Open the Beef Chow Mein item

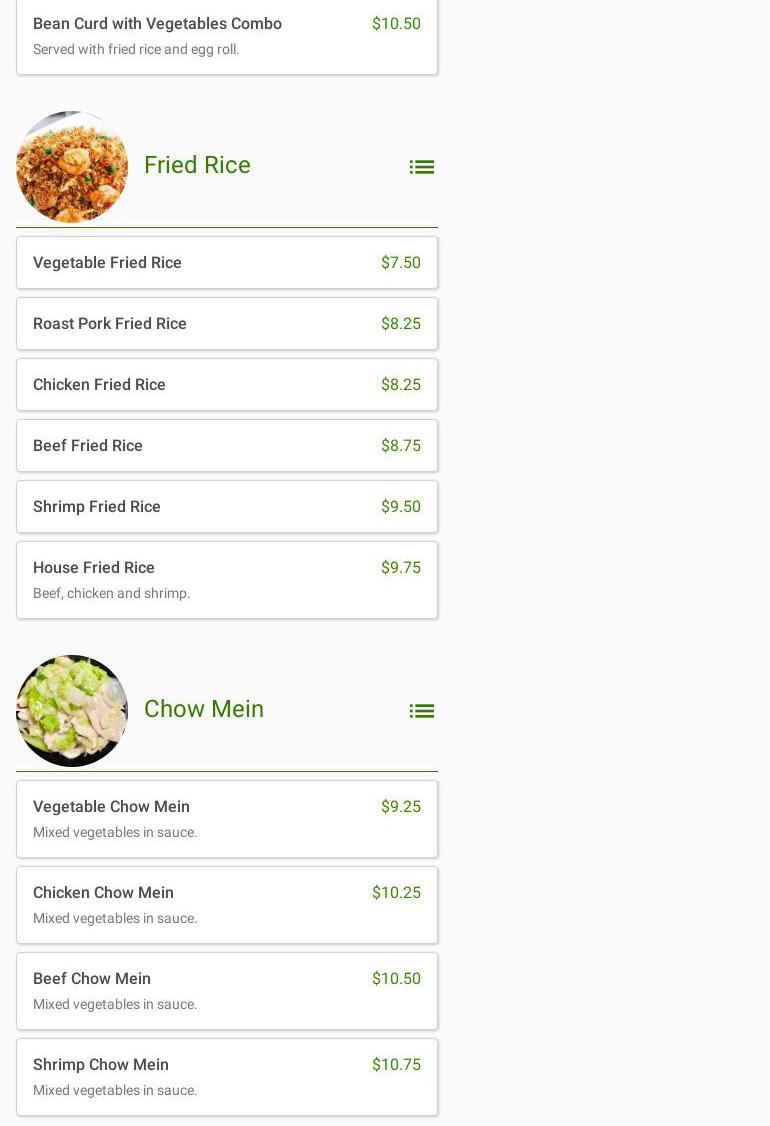(227, 991)
